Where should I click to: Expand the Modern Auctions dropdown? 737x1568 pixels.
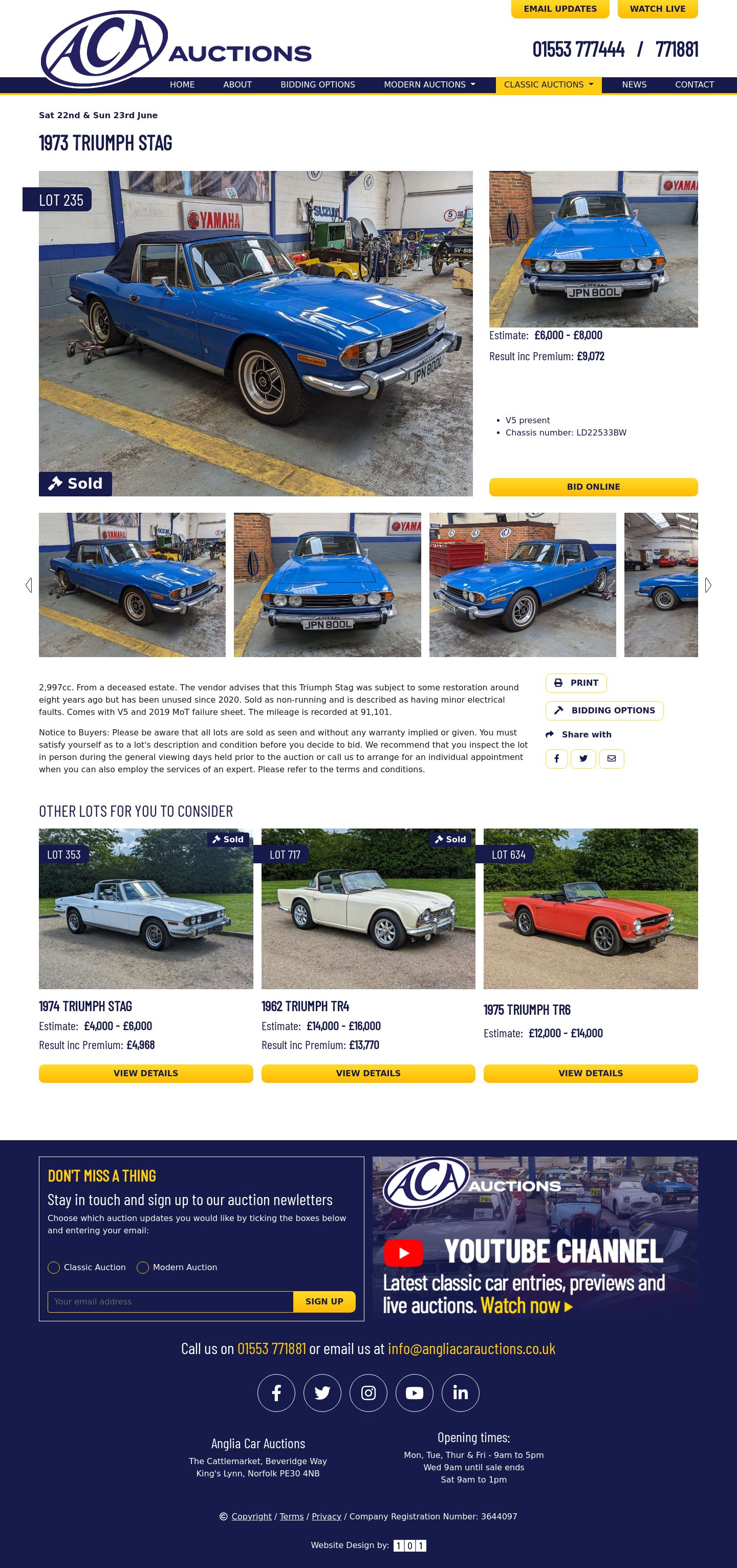pyautogui.click(x=429, y=84)
